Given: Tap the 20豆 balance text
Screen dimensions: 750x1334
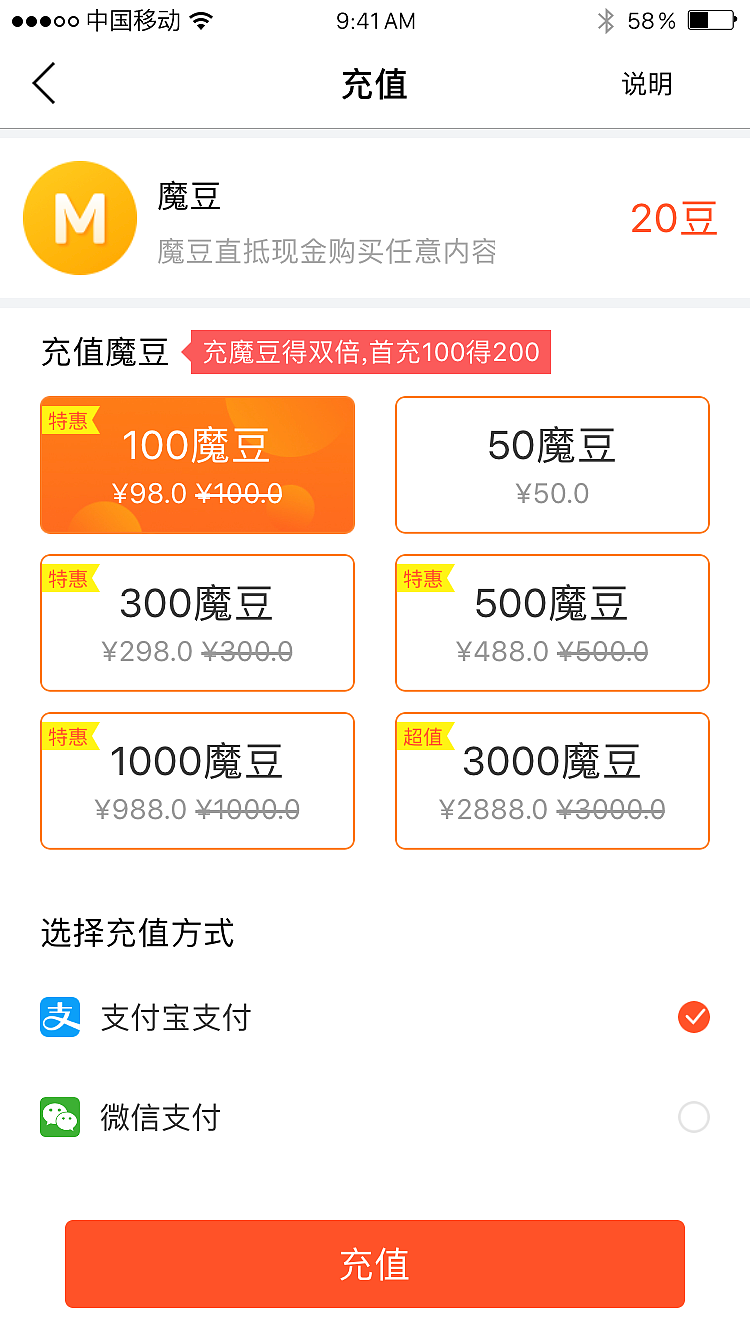Looking at the screenshot, I should [673, 218].
